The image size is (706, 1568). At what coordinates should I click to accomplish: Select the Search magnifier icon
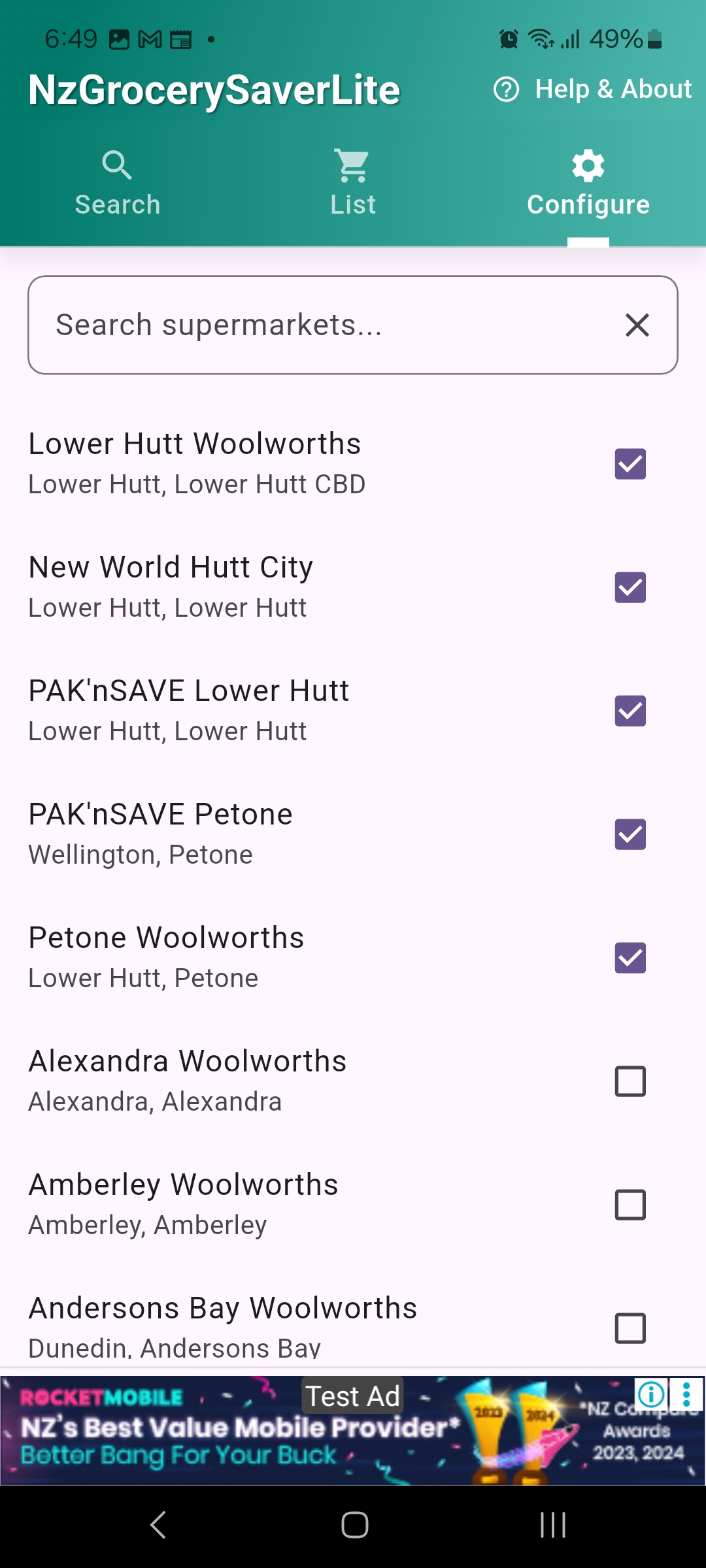[117, 164]
